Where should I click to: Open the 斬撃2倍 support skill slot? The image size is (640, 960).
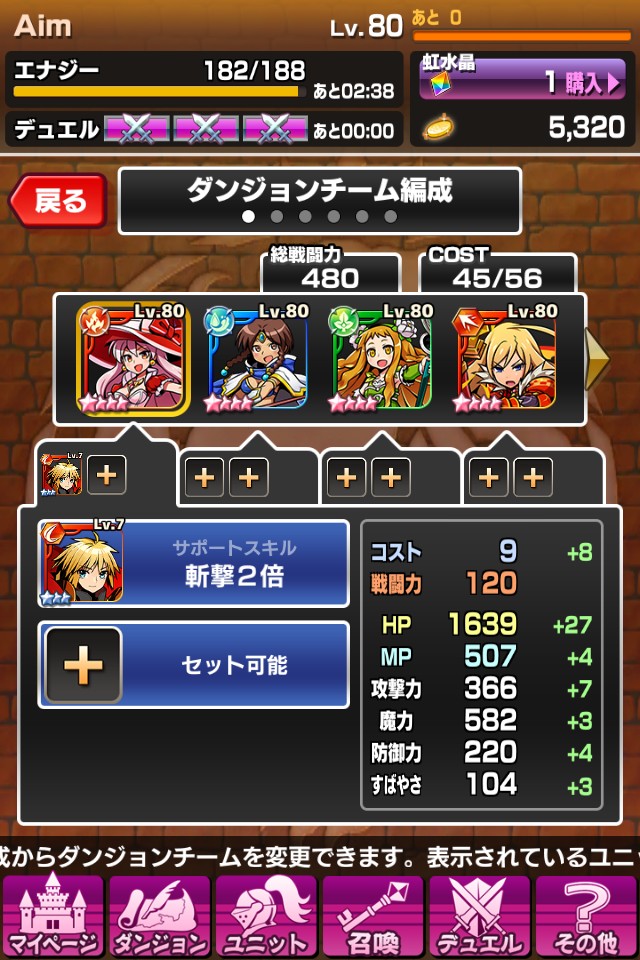(x=194, y=563)
